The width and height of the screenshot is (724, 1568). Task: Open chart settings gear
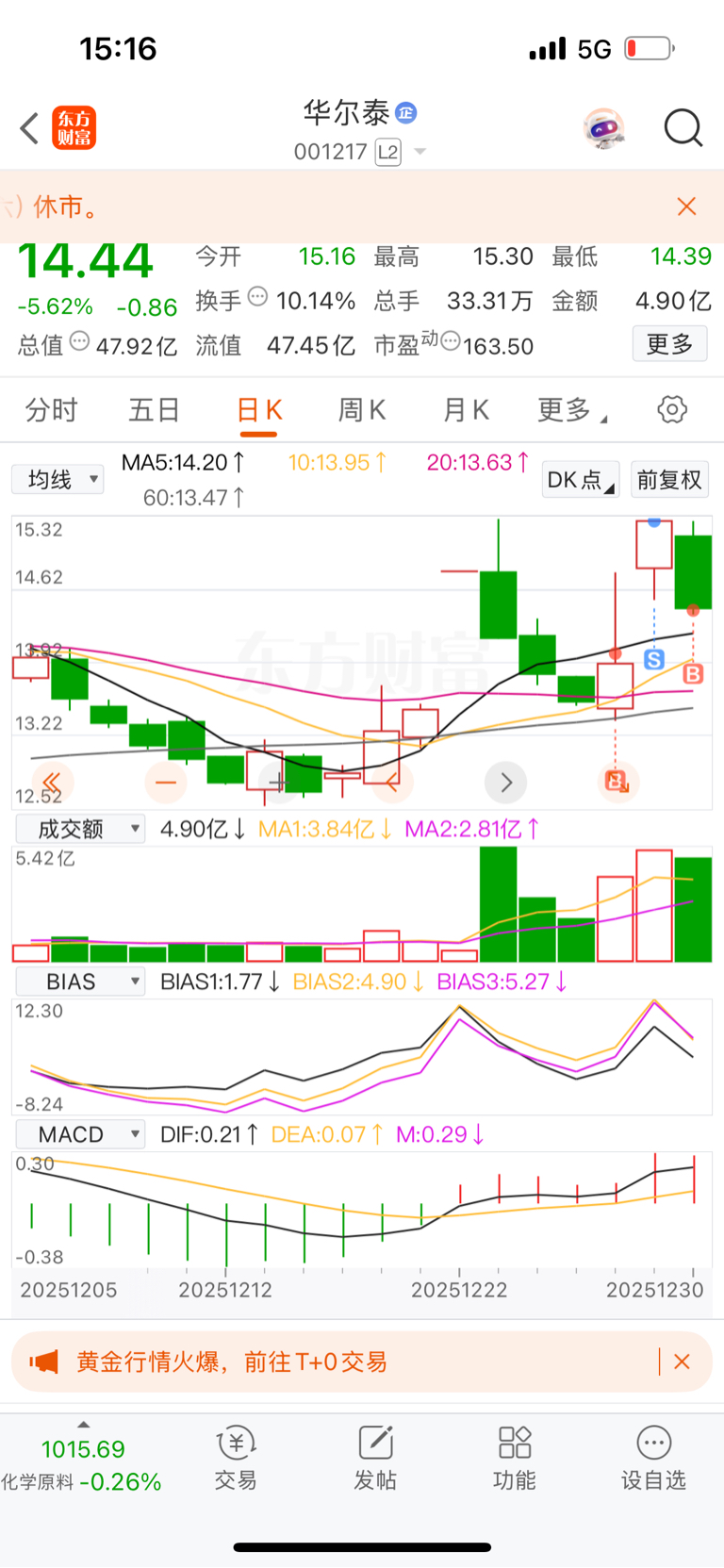[x=671, y=410]
